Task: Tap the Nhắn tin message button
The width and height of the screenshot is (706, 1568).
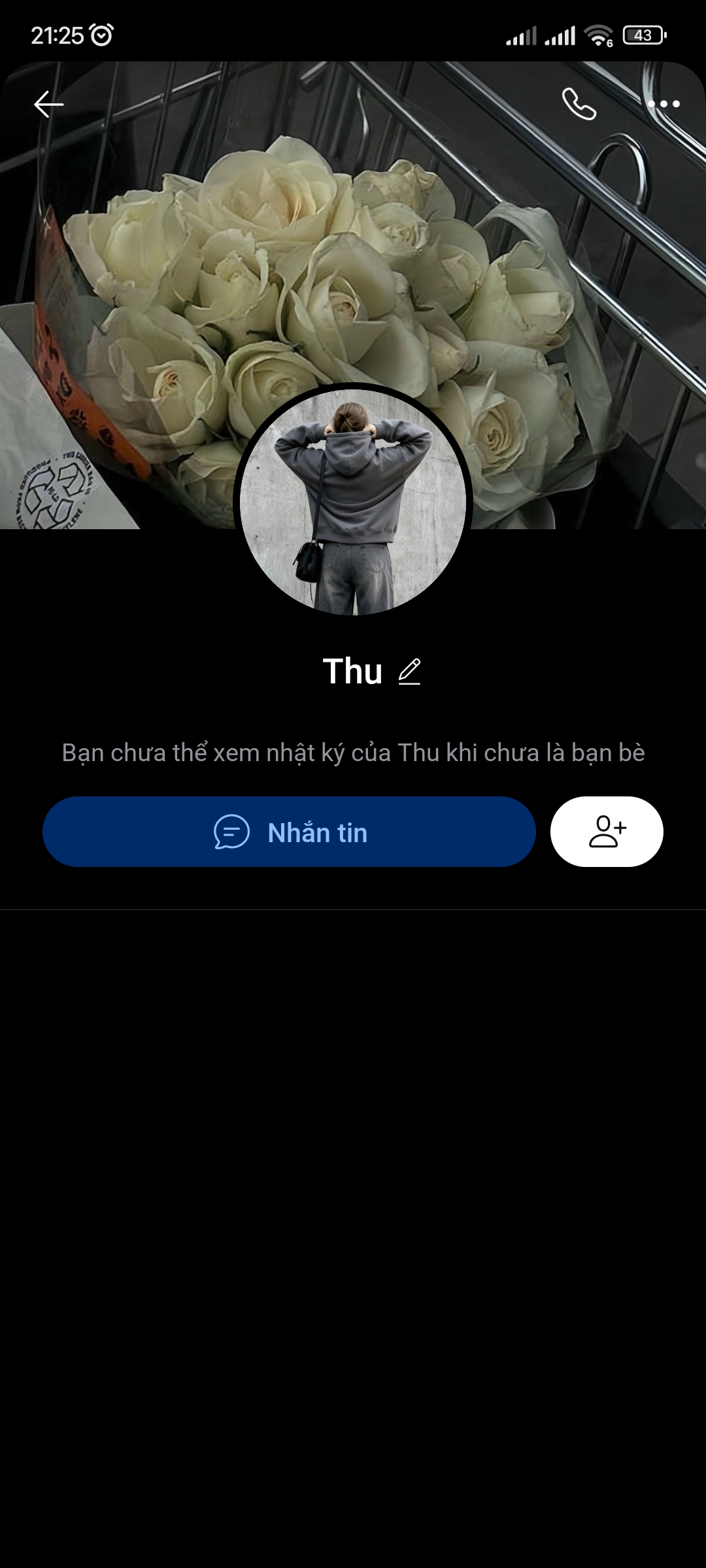Action: pos(289,832)
